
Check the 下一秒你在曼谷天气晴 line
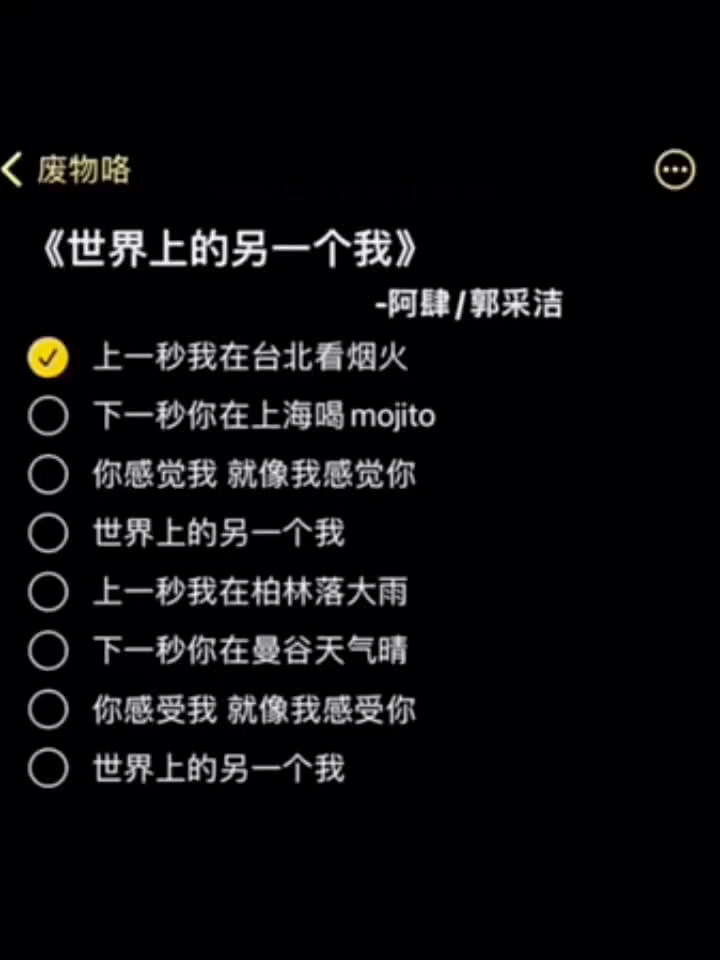(48, 651)
